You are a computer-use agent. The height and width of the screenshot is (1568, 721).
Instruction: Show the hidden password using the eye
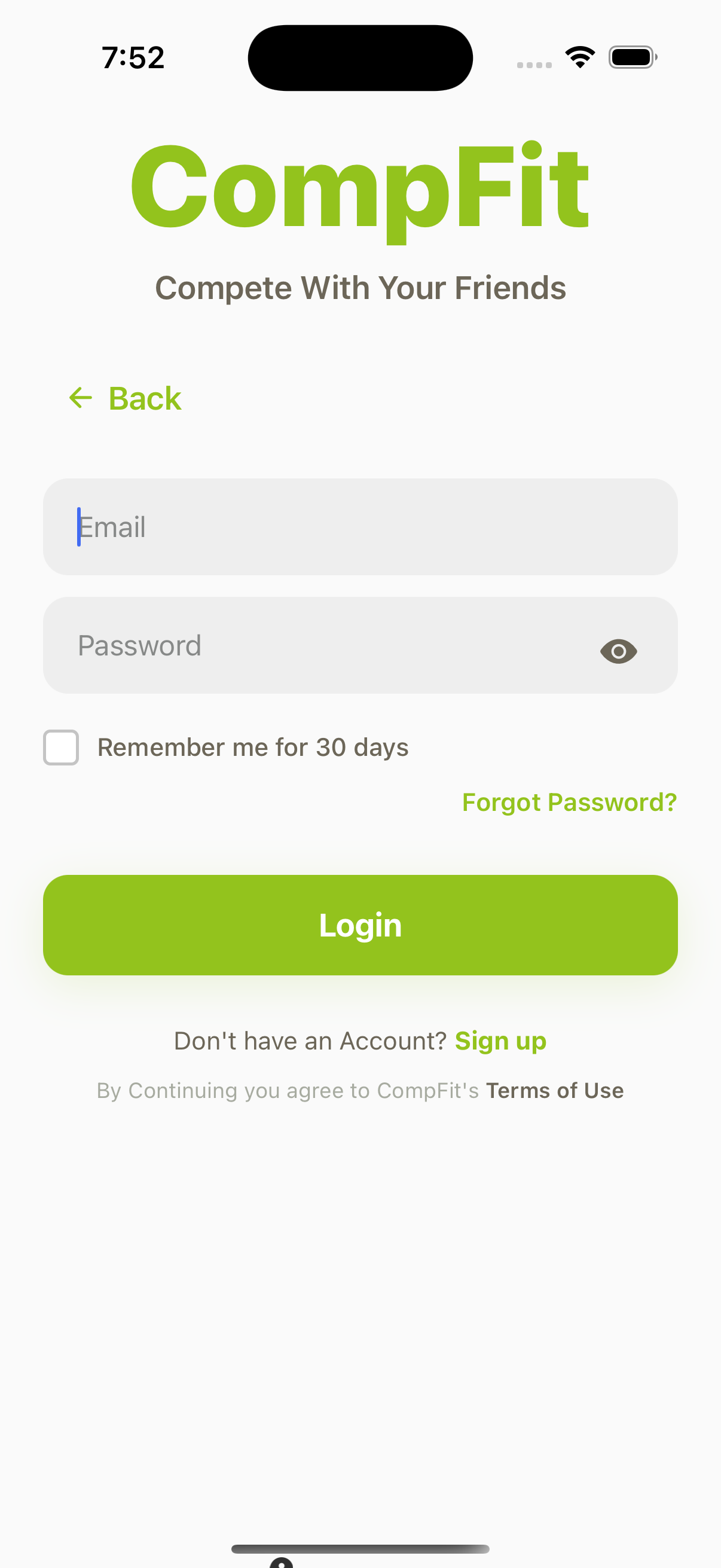(x=618, y=651)
